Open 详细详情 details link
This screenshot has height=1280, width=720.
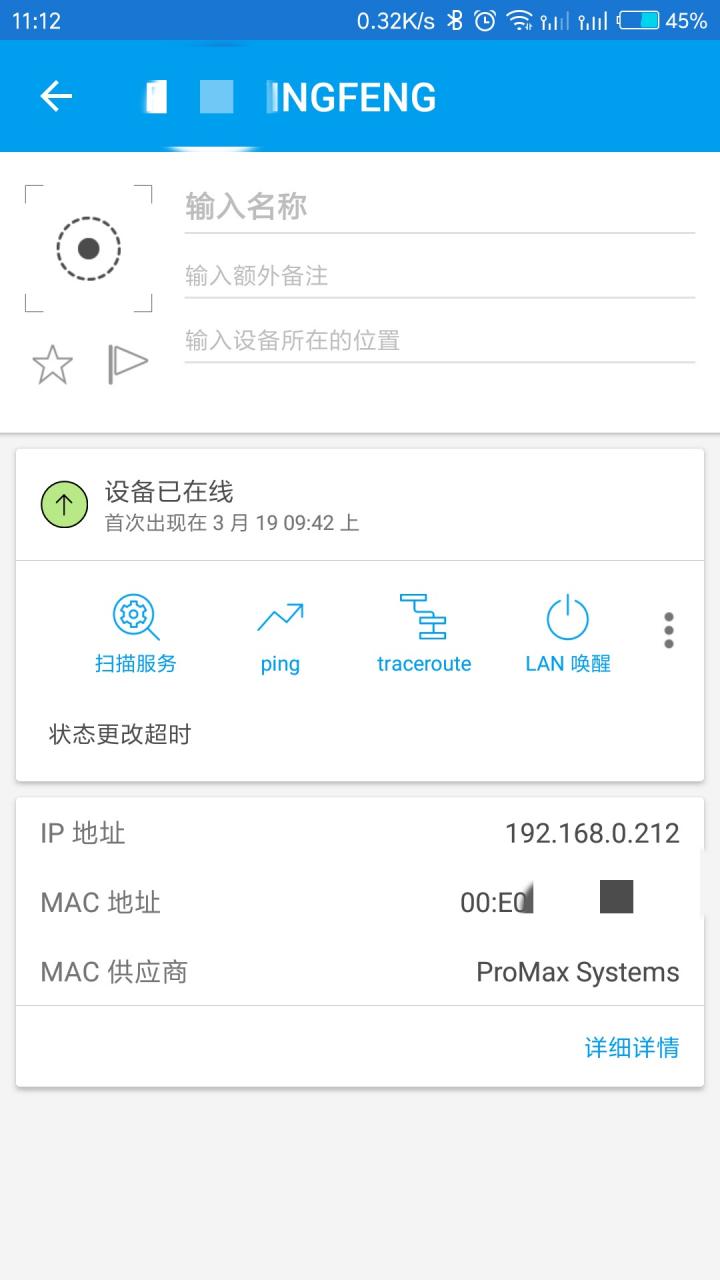(x=632, y=1047)
